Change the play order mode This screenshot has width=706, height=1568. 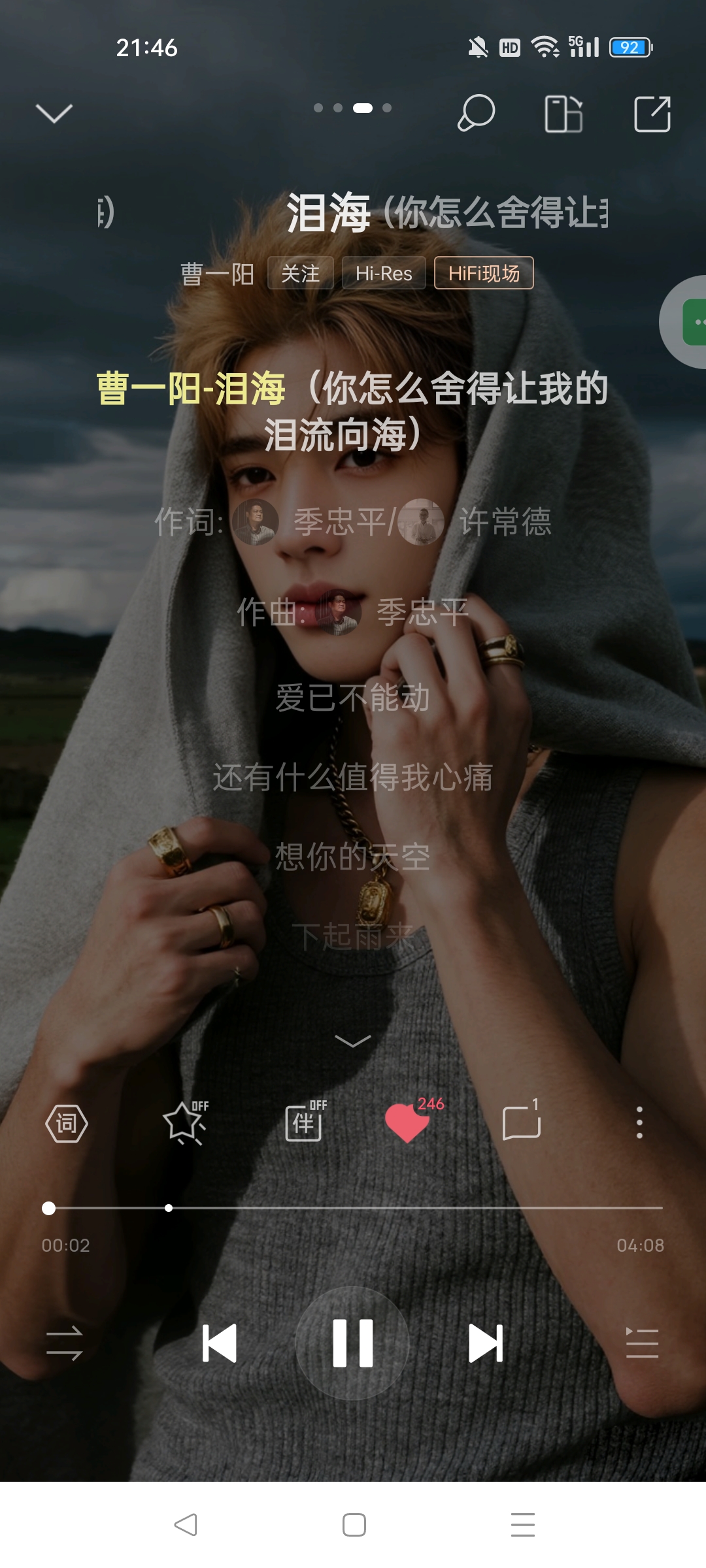[64, 1343]
